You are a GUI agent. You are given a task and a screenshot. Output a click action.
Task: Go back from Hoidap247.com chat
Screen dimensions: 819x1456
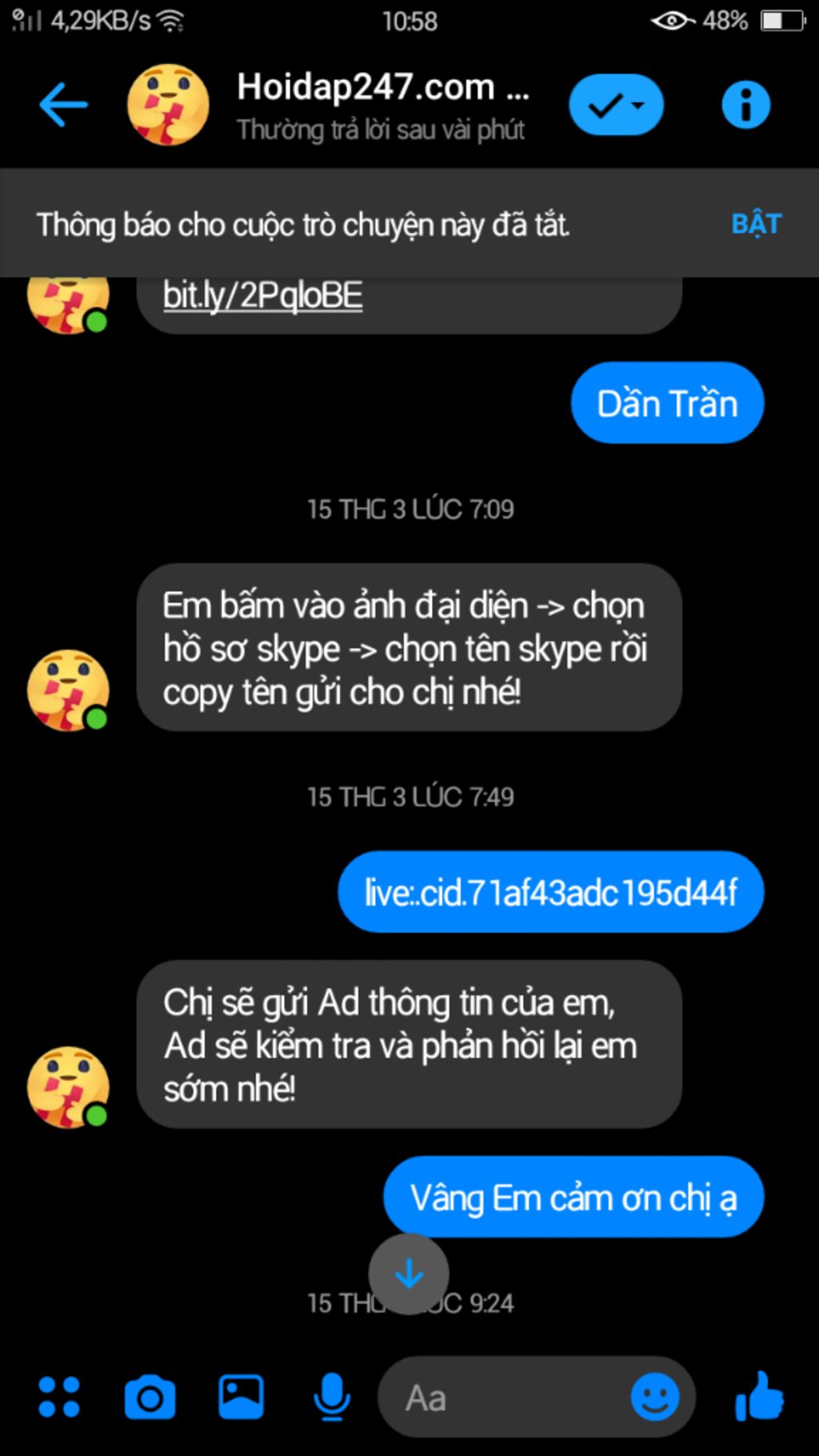pyautogui.click(x=62, y=105)
